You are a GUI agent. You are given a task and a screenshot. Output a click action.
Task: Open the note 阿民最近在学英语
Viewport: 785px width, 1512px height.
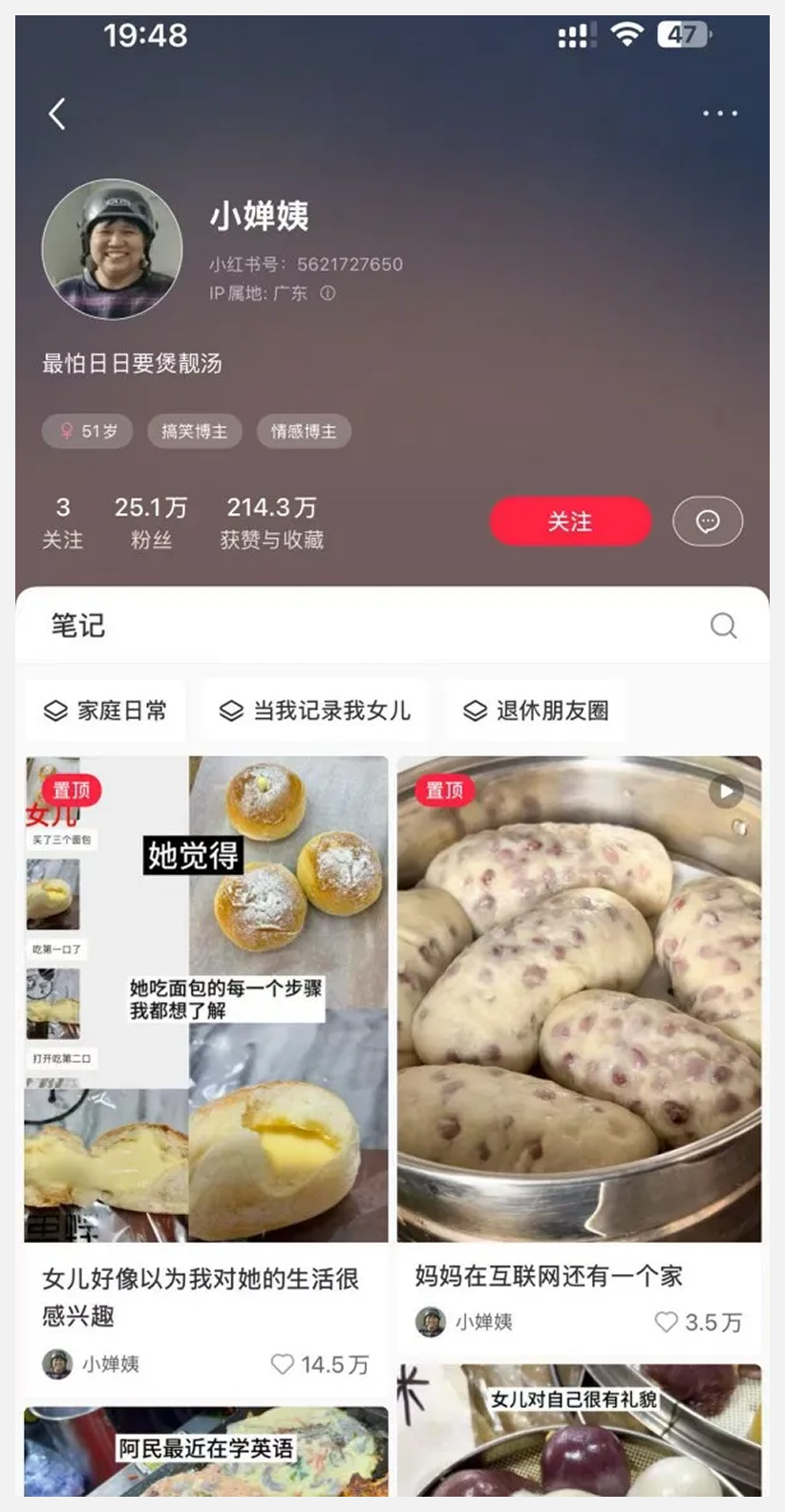[206, 1452]
